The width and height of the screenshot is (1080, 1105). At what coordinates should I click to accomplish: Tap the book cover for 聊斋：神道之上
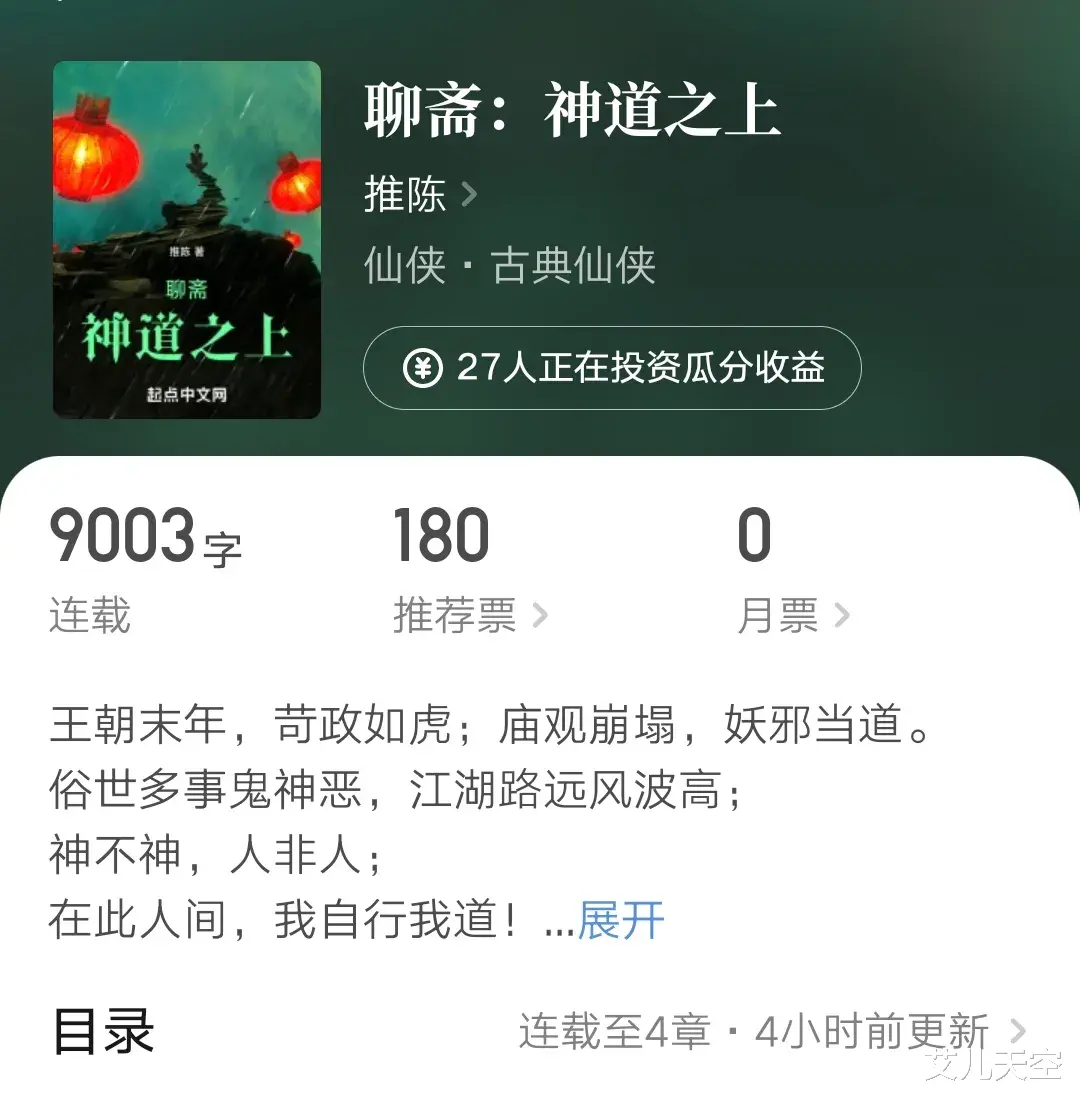(187, 240)
